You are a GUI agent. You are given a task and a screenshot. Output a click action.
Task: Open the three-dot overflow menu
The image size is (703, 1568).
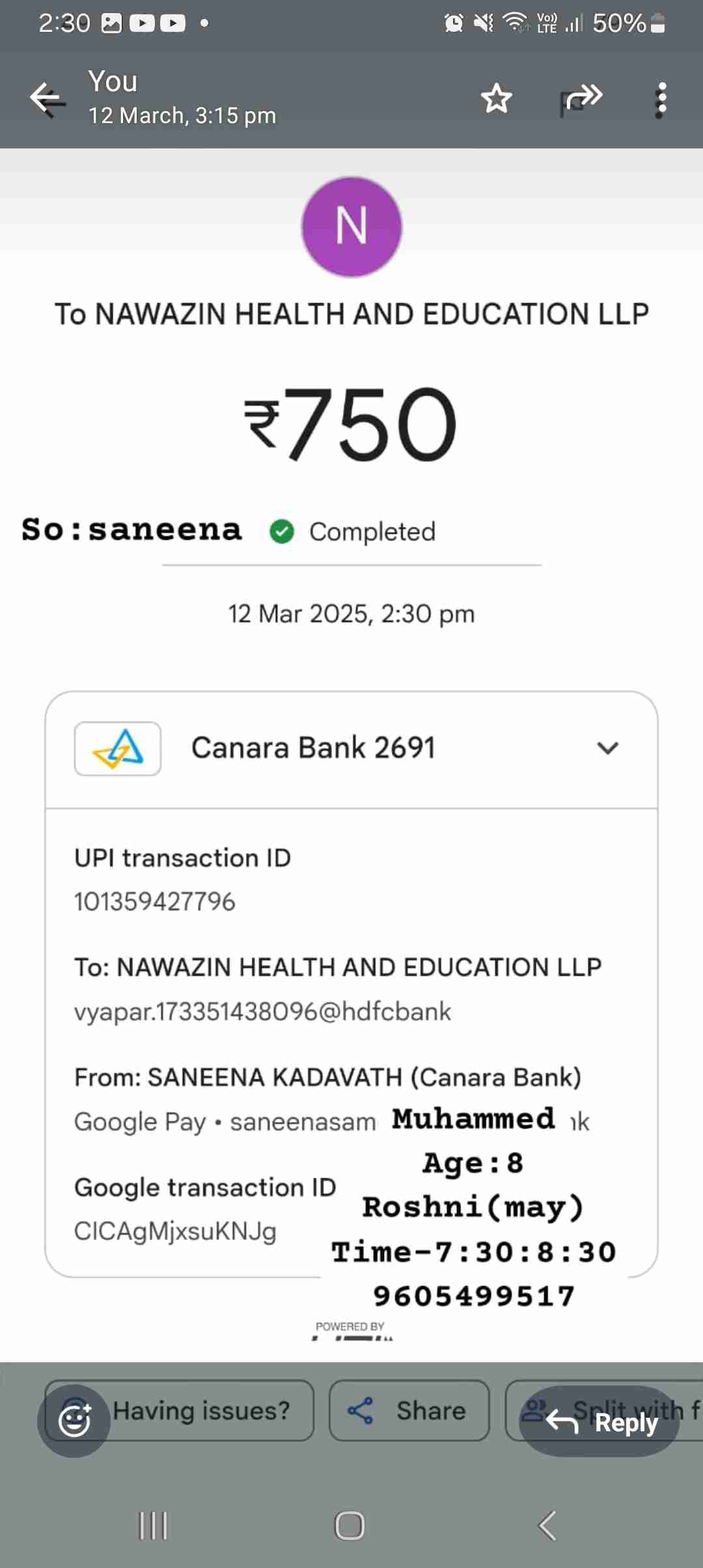click(661, 100)
